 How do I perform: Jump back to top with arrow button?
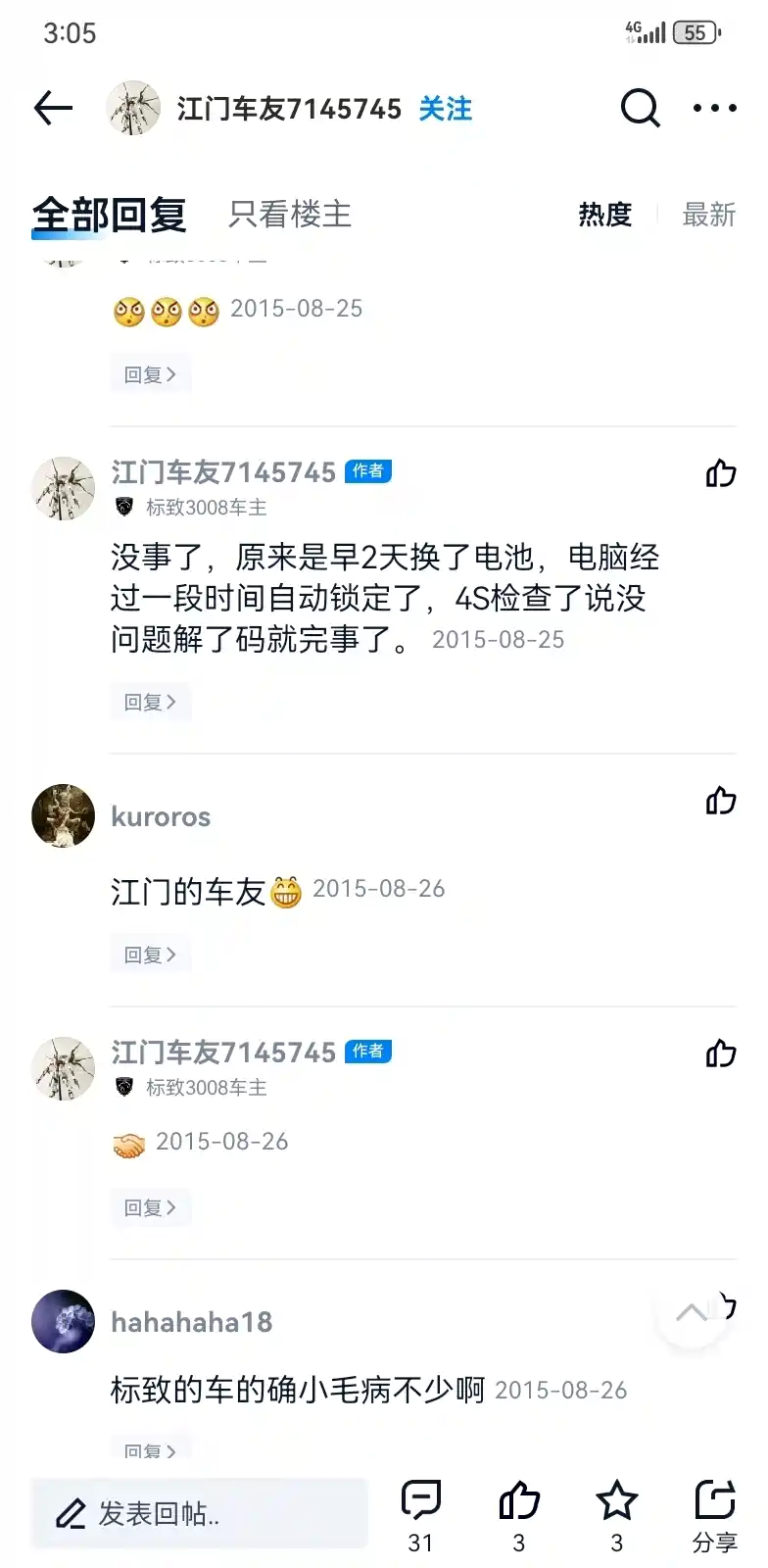(x=692, y=1313)
